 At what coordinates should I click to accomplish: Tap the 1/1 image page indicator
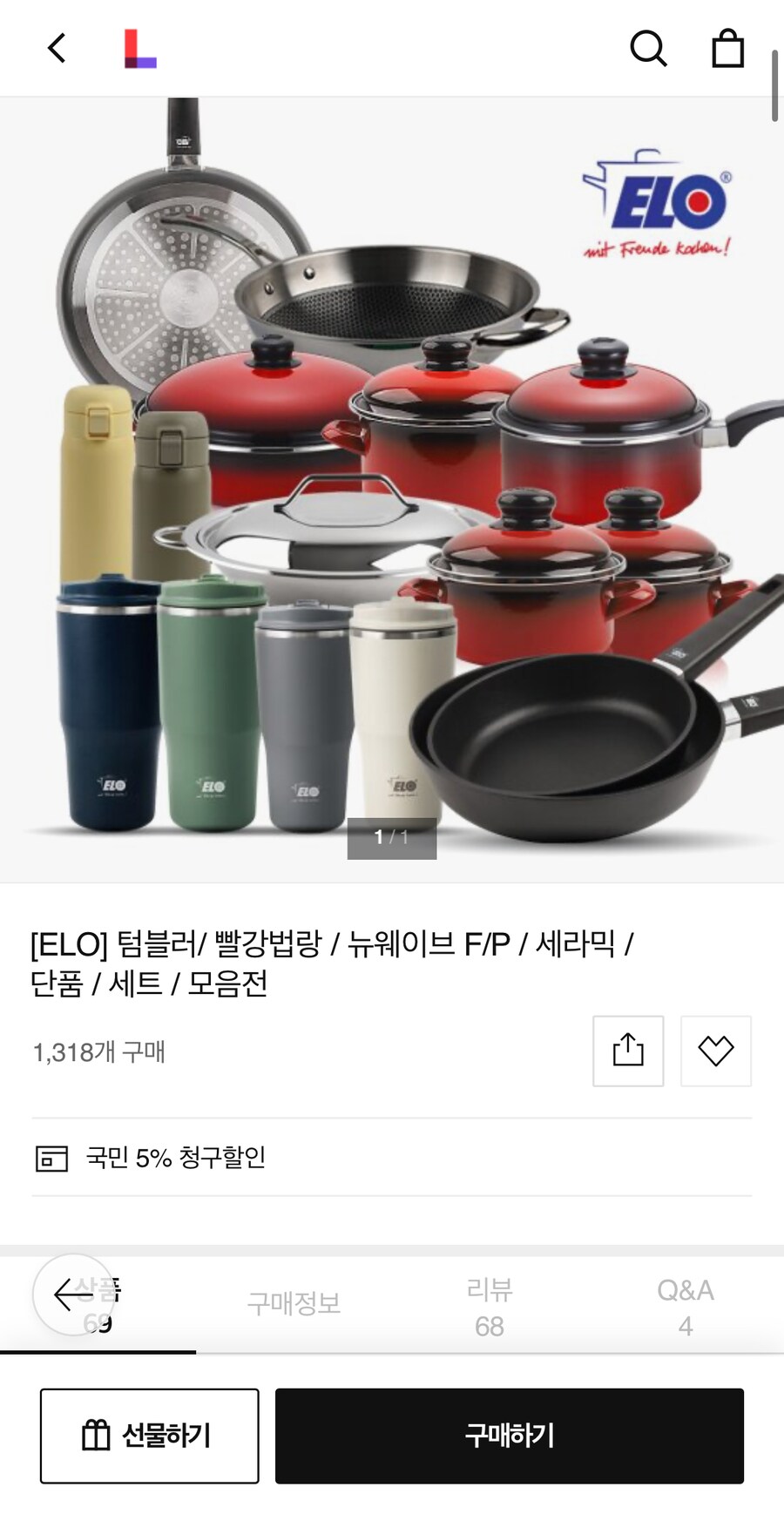(x=392, y=838)
